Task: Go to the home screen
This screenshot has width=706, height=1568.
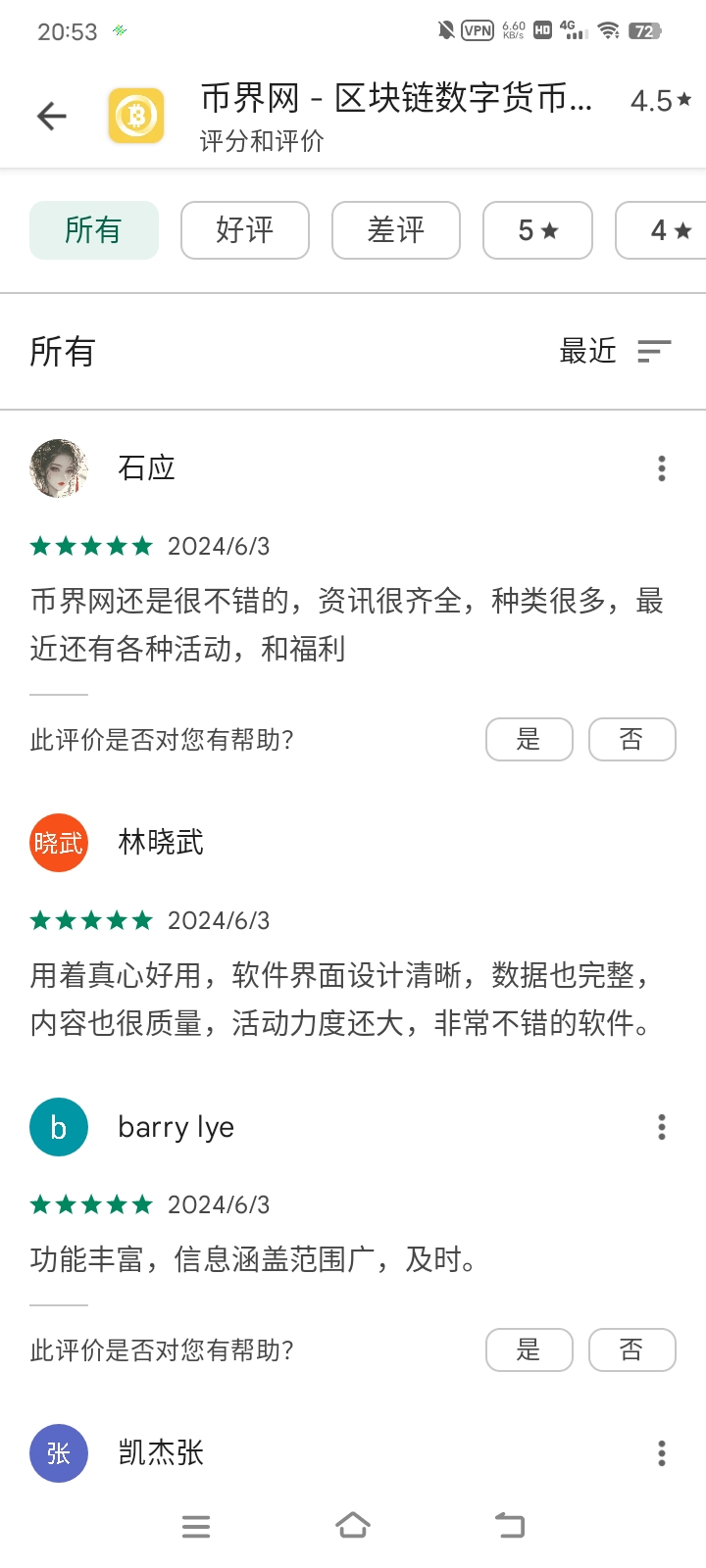Action: (353, 1526)
